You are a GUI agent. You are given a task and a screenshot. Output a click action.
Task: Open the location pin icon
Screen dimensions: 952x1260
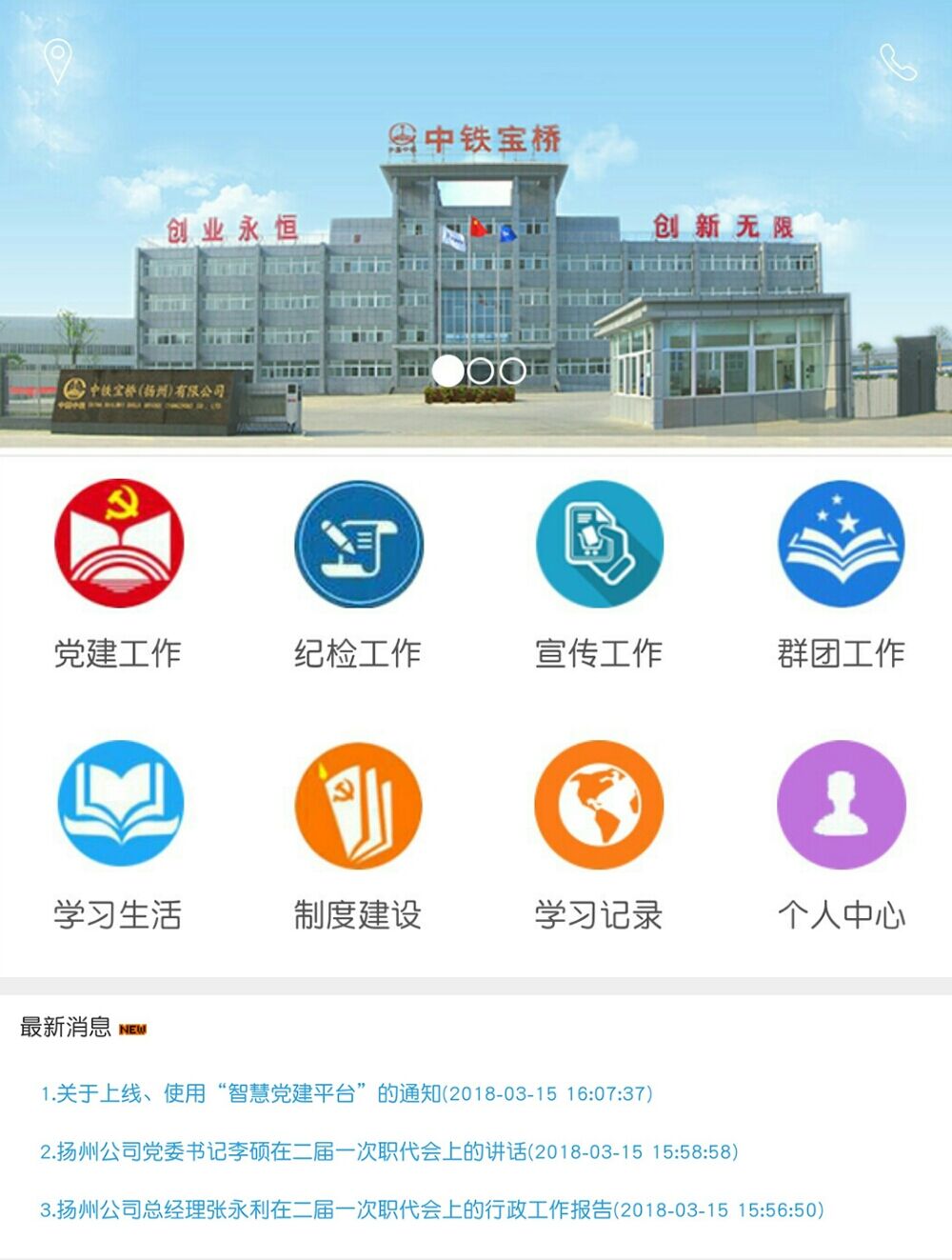tap(58, 61)
